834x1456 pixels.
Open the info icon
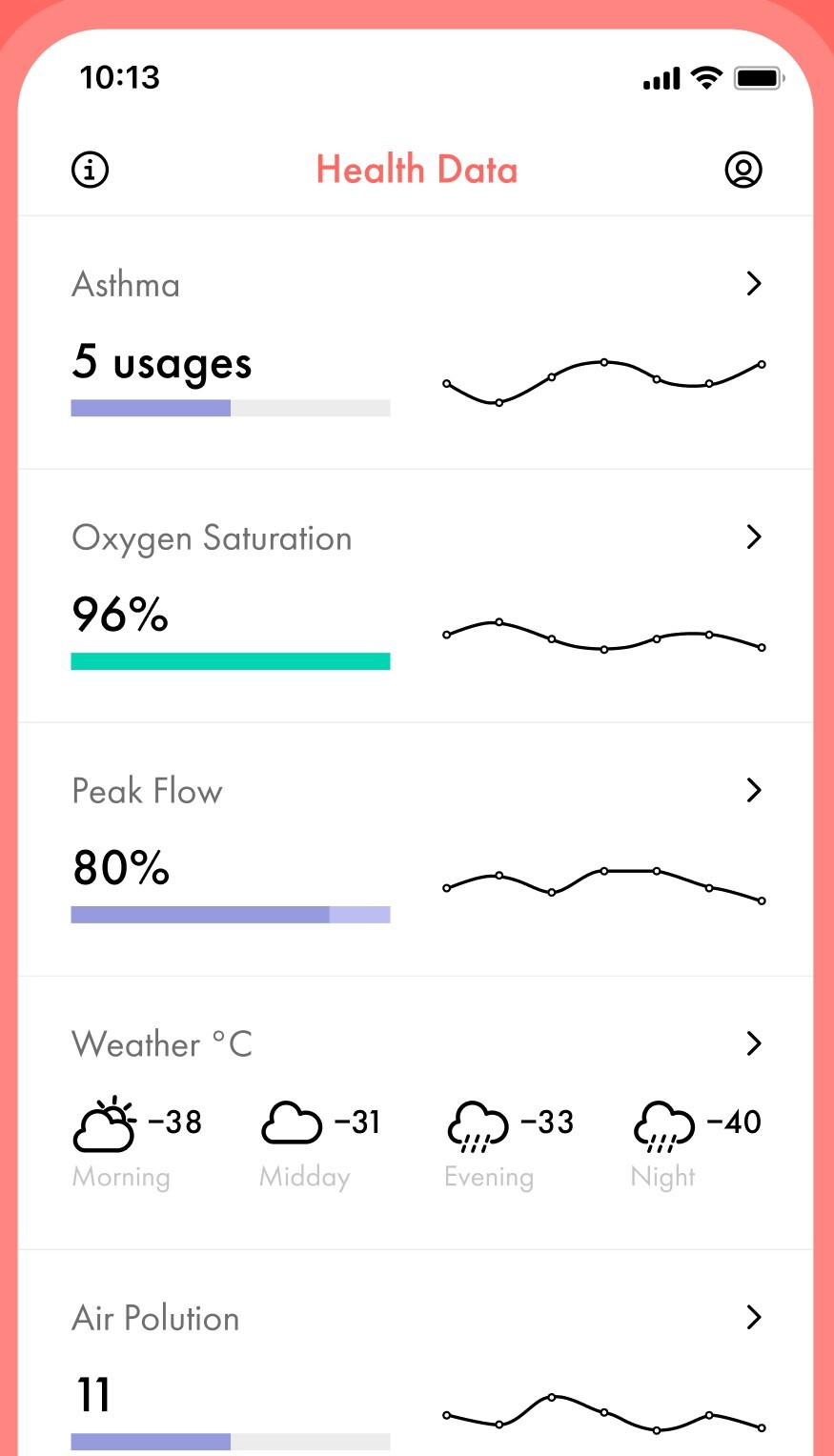(91, 171)
